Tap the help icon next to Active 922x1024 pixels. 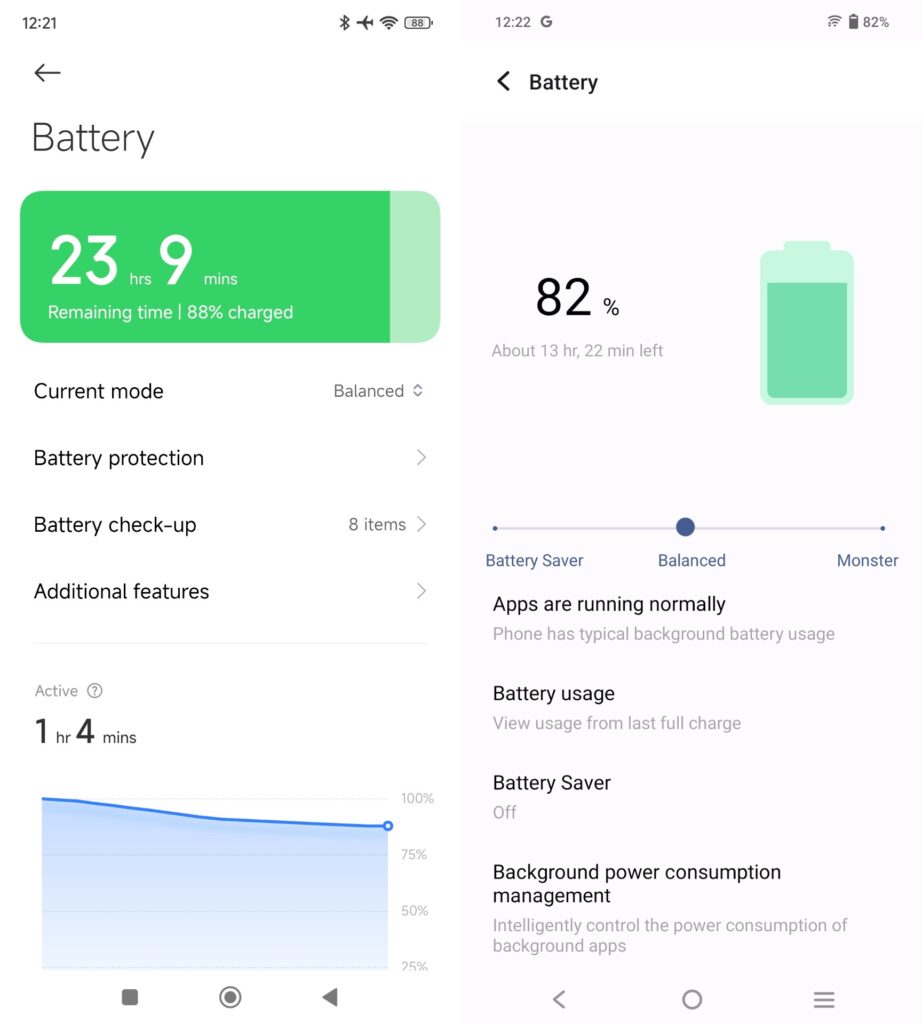click(x=95, y=691)
